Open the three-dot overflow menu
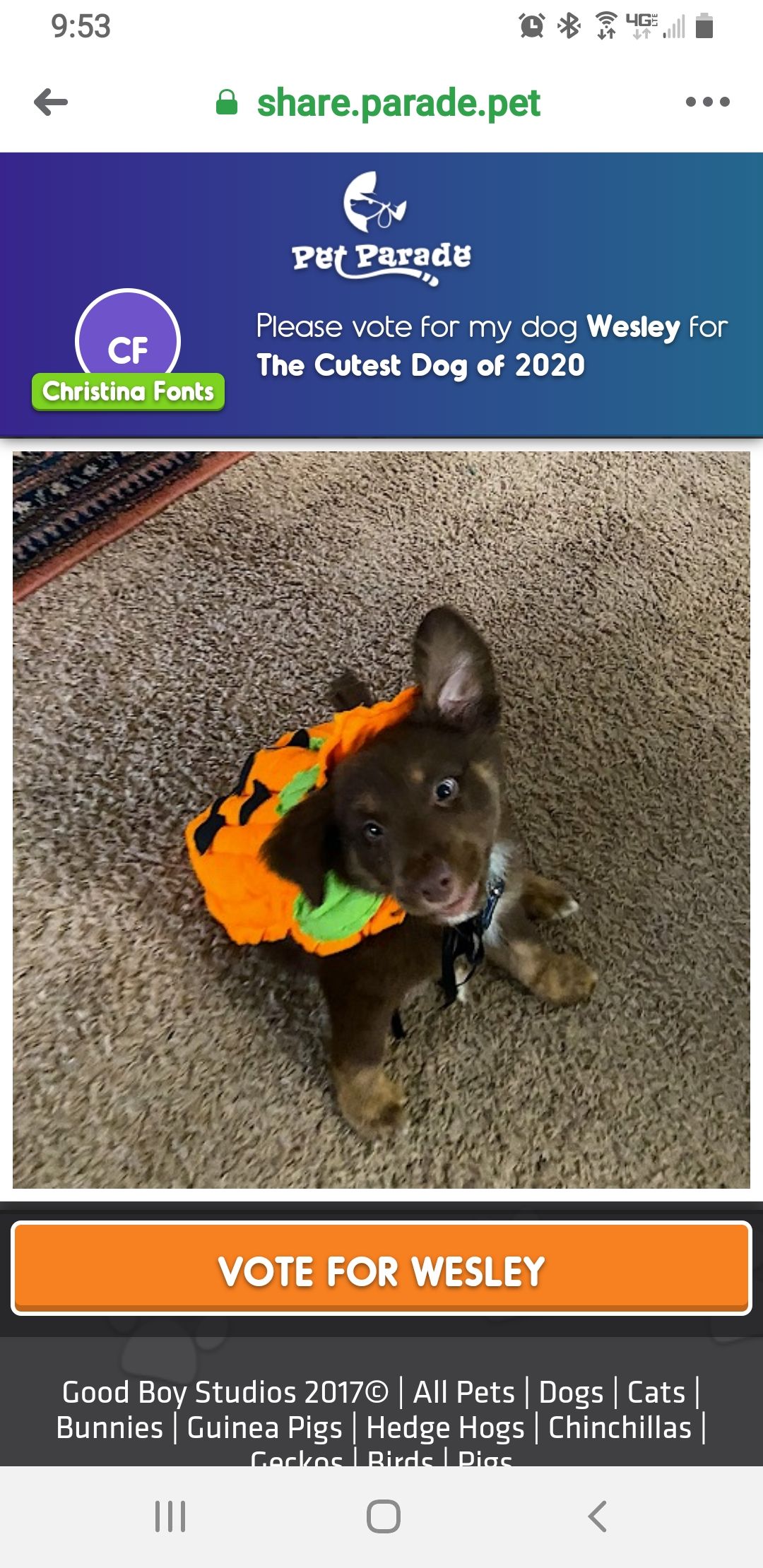The image size is (763, 1568). coord(707,102)
